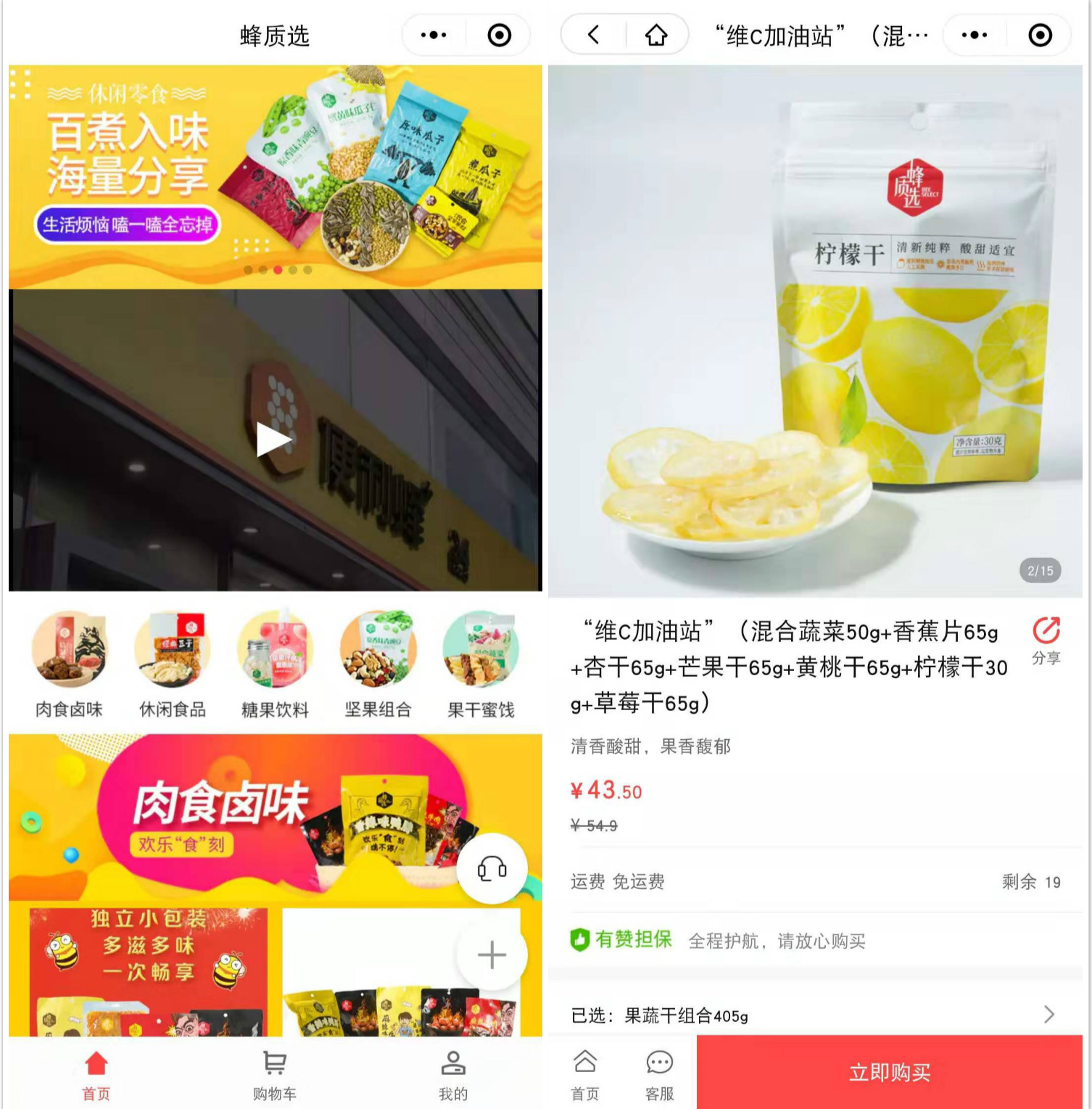1092x1109 pixels.
Task: Tap the floating plus button
Action: click(492, 955)
